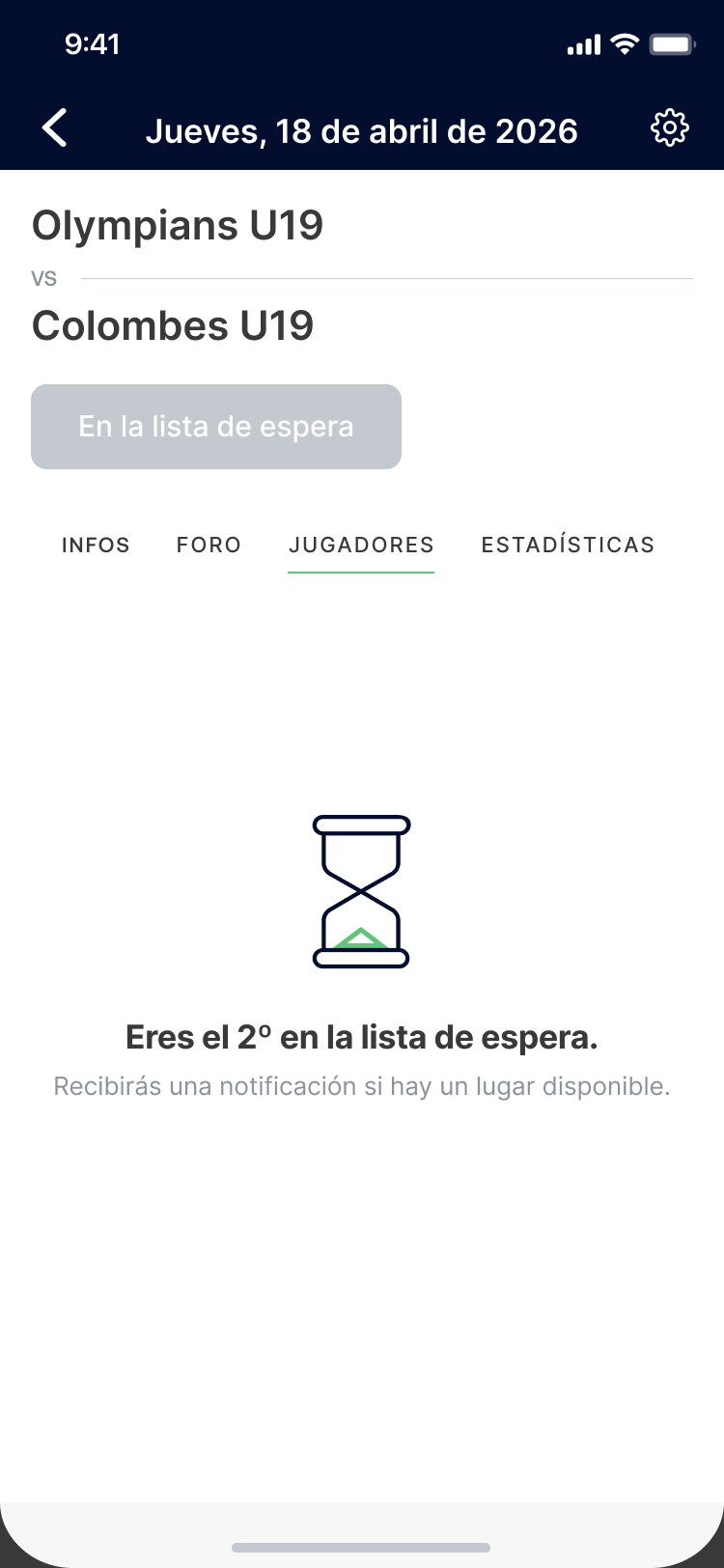Open the FORO tab

click(x=209, y=545)
